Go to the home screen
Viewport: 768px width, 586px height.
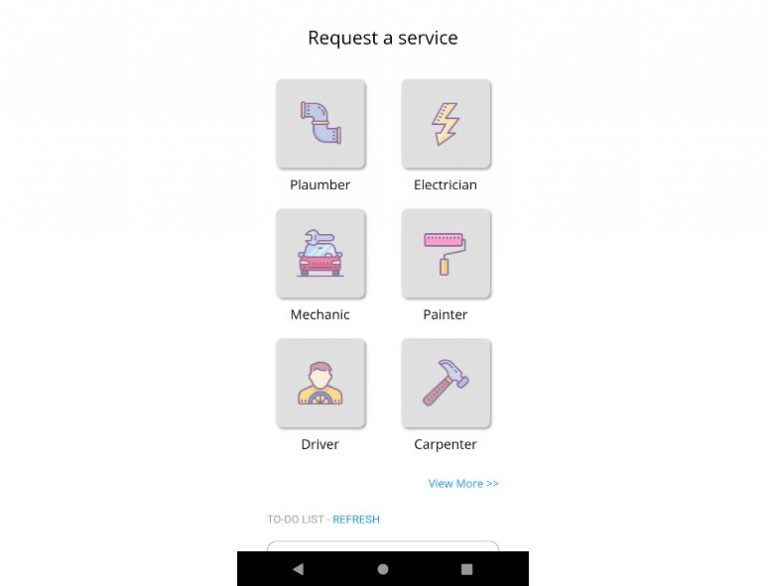coord(383,569)
